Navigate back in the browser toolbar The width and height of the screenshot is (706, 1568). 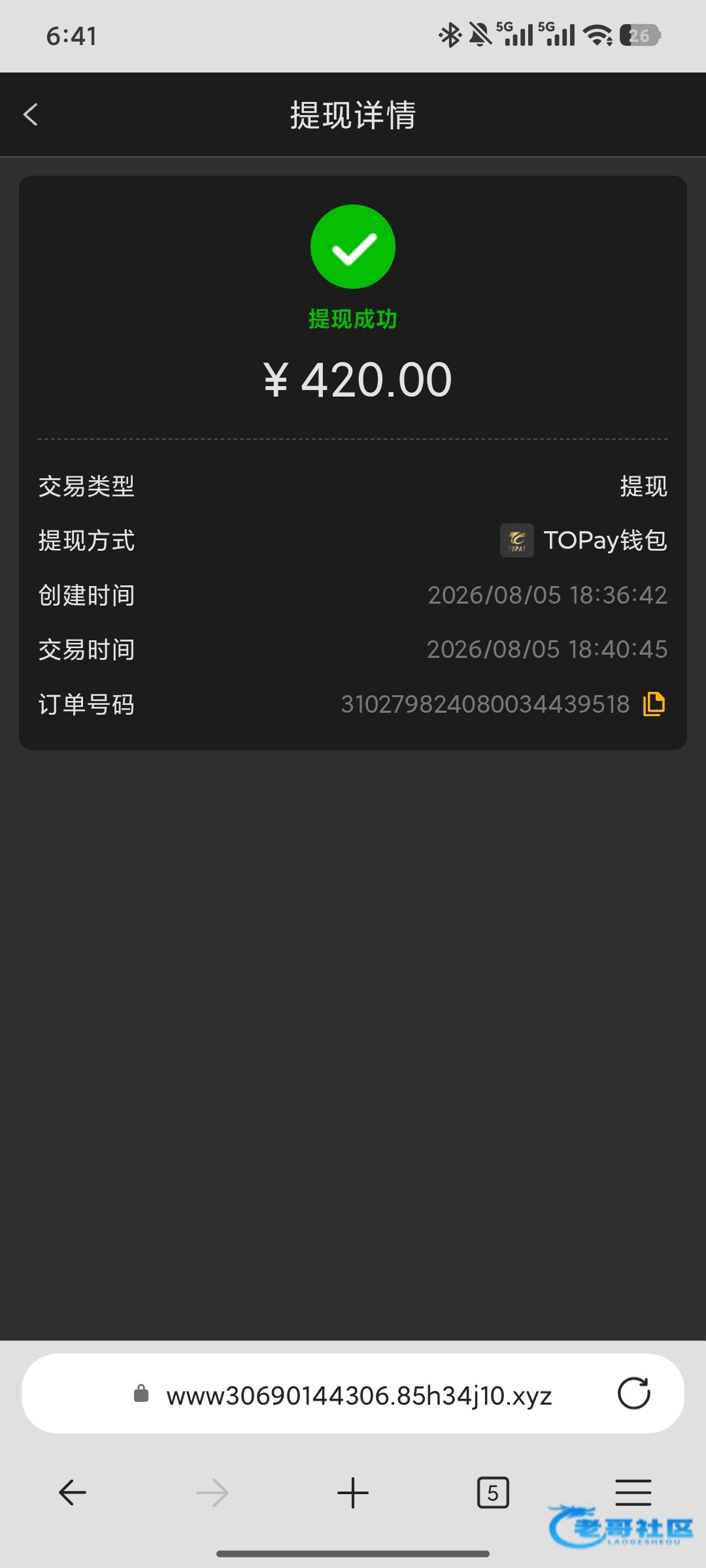[73, 1493]
